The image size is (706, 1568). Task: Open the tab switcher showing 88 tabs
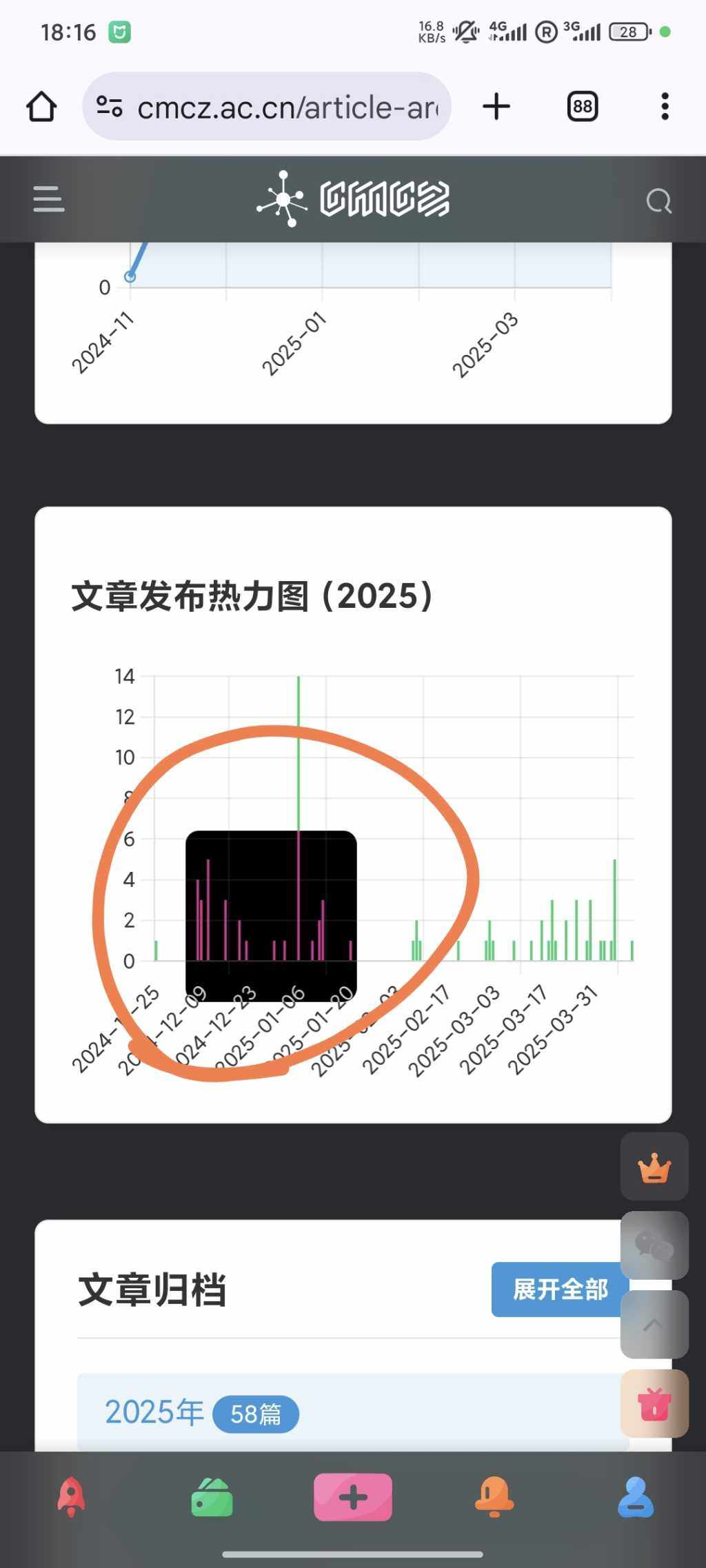click(581, 105)
